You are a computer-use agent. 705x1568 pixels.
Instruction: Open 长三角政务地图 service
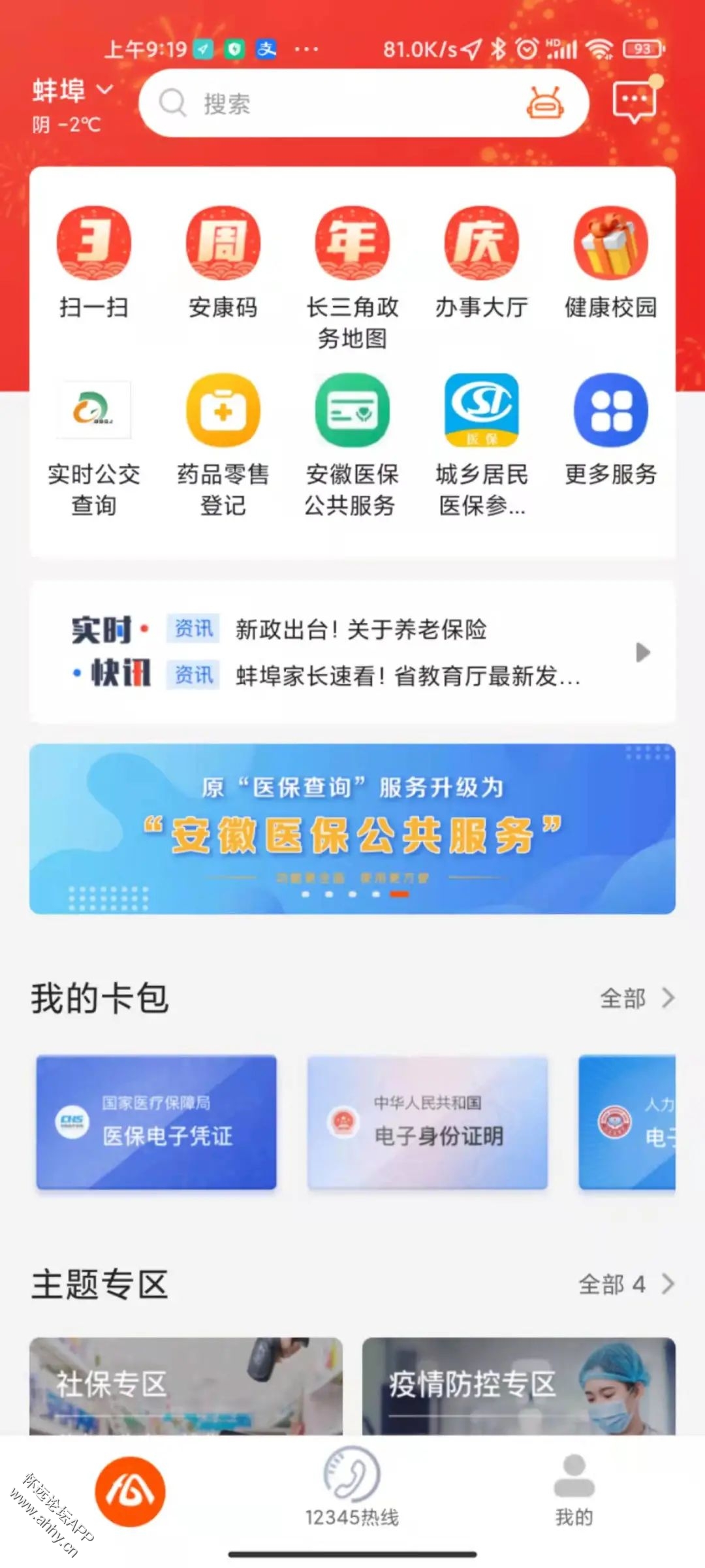click(352, 274)
